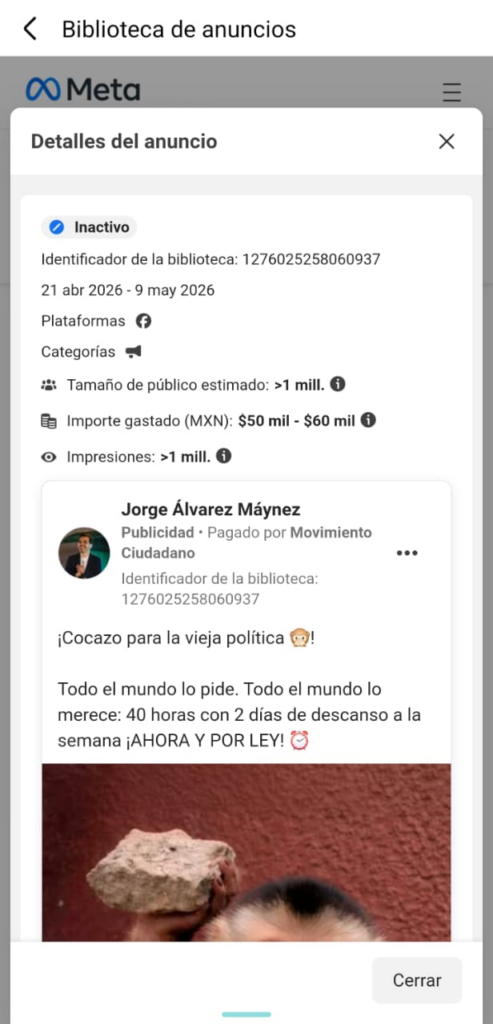The height and width of the screenshot is (1024, 493).
Task: Open the three-dot menu on the ad
Action: pos(407,553)
